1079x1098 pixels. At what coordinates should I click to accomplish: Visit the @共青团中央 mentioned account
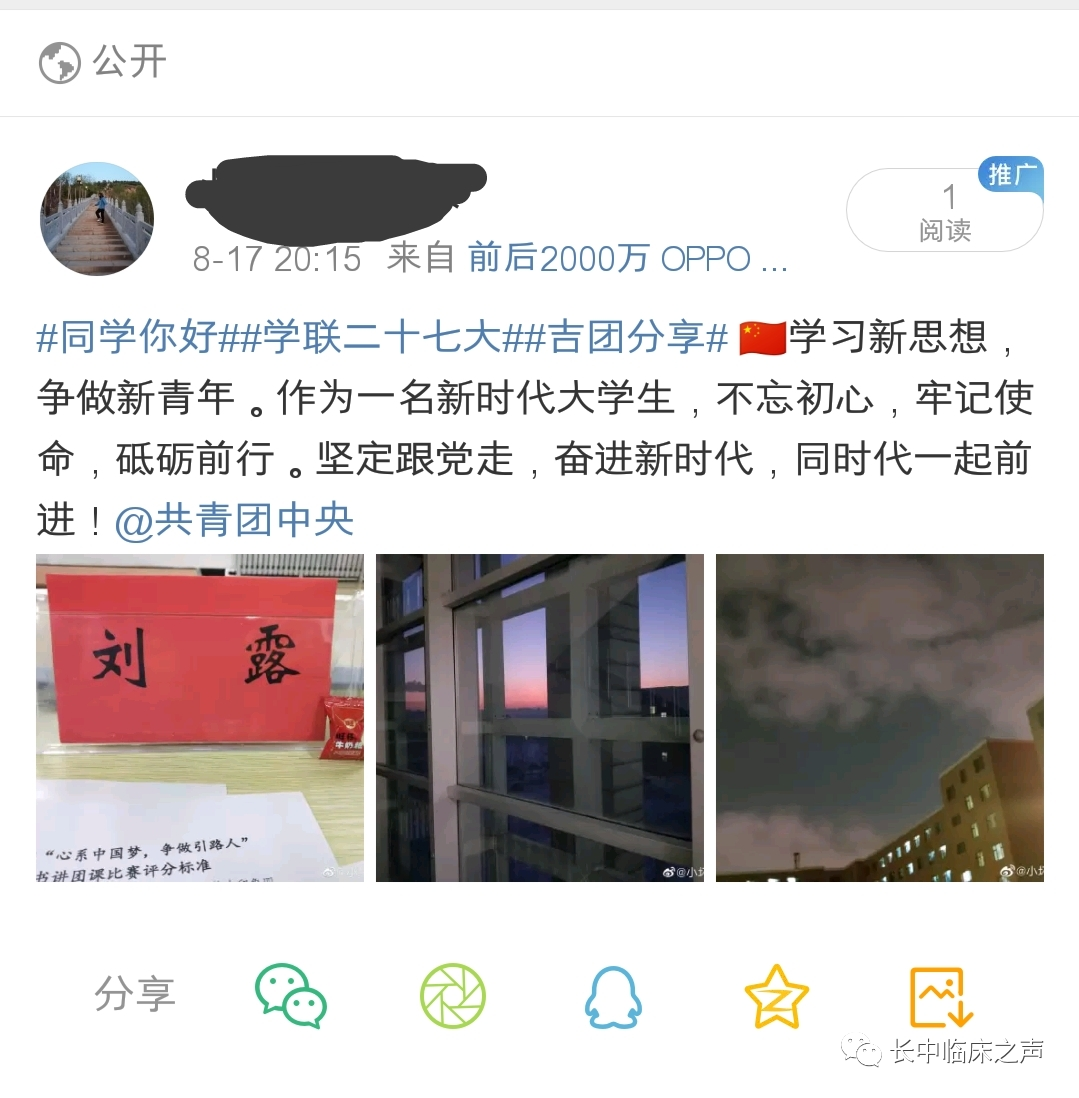[x=234, y=521]
